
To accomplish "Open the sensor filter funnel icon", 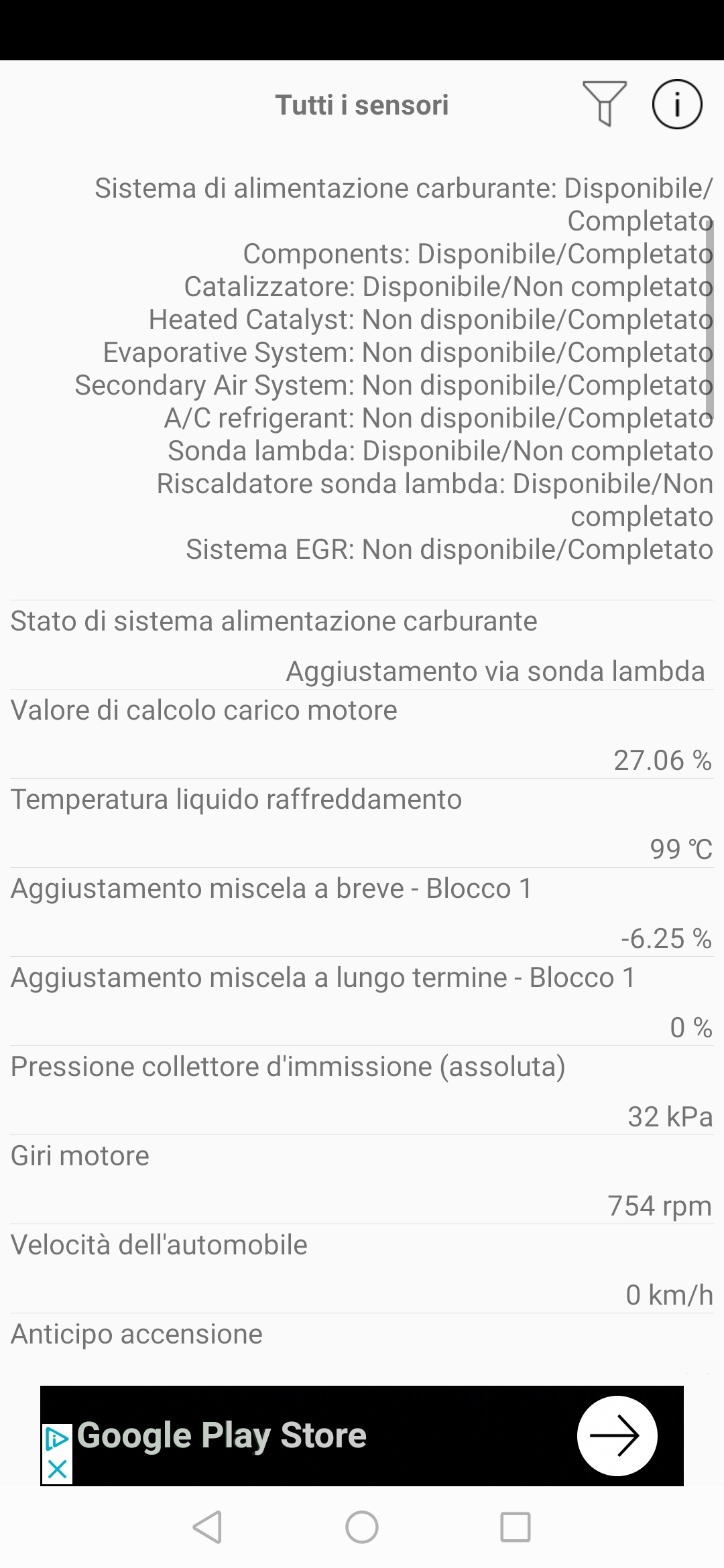I will click(605, 104).
